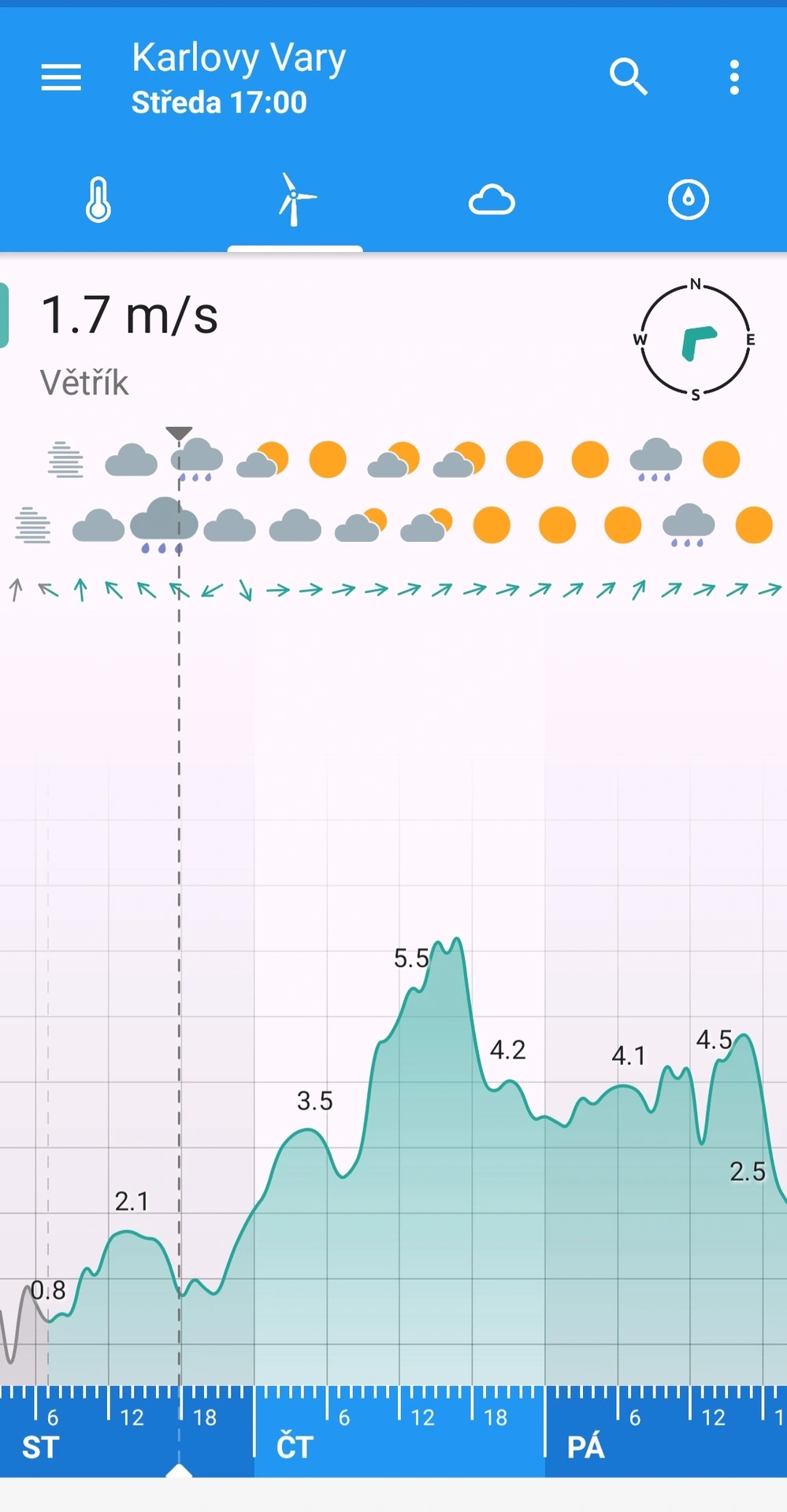Viewport: 787px width, 1512px height.
Task: Select the wind turbine tab
Action: (x=295, y=200)
